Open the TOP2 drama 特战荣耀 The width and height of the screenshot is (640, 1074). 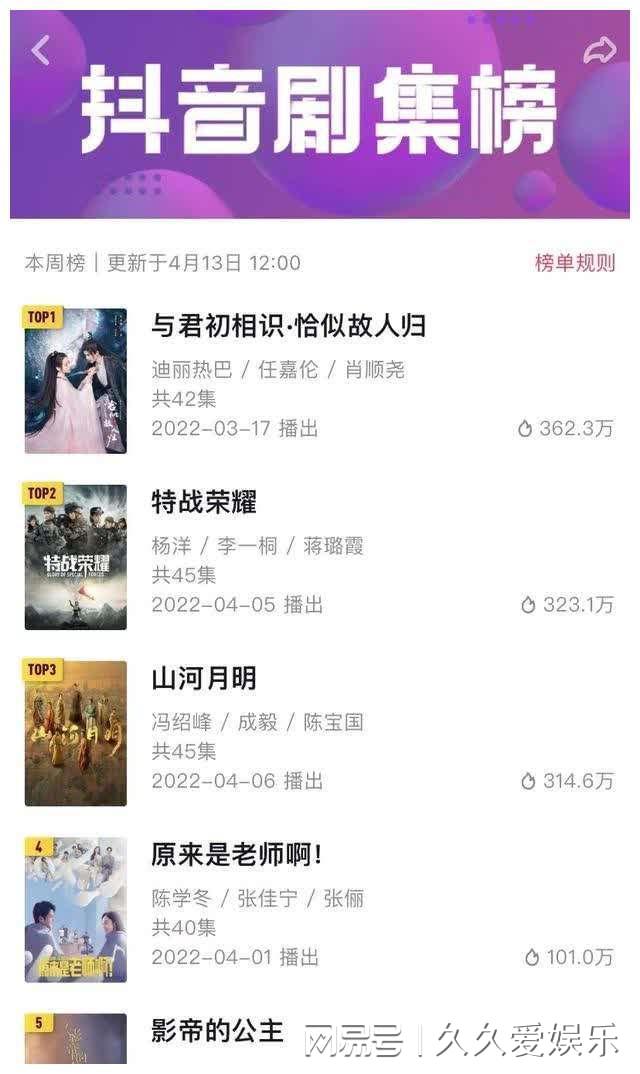tap(204, 501)
